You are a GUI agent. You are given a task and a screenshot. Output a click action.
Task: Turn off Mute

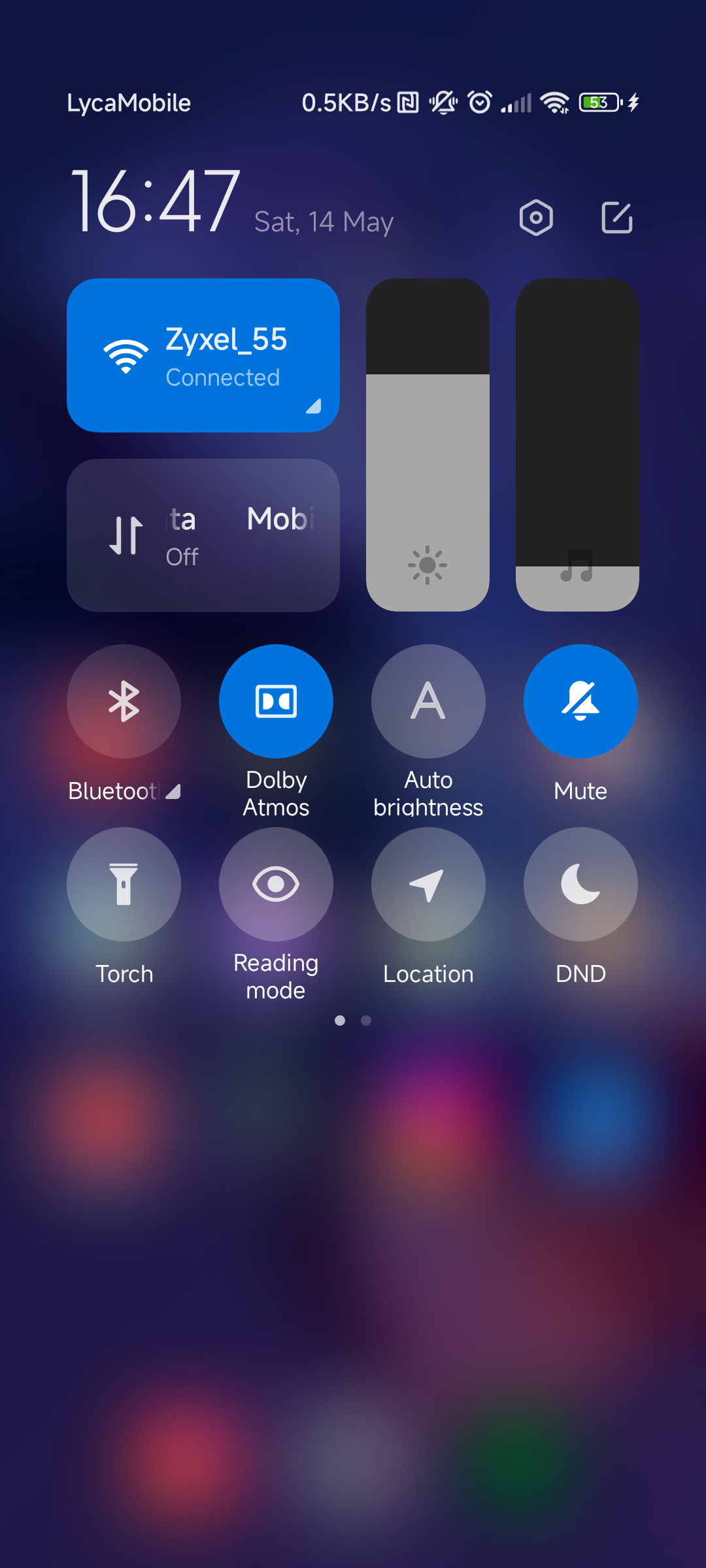(x=580, y=702)
